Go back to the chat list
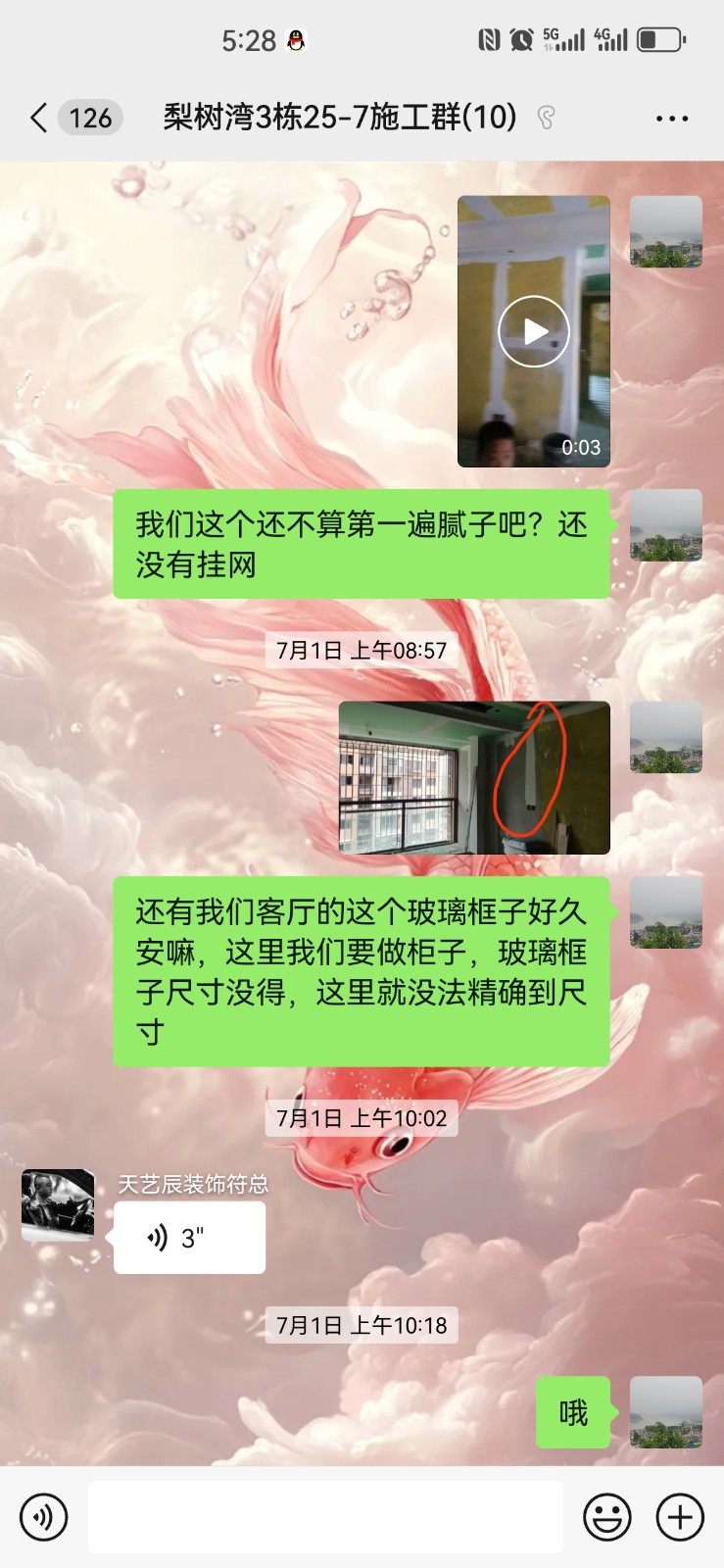Image resolution: width=724 pixels, height=1568 pixels. [x=39, y=119]
